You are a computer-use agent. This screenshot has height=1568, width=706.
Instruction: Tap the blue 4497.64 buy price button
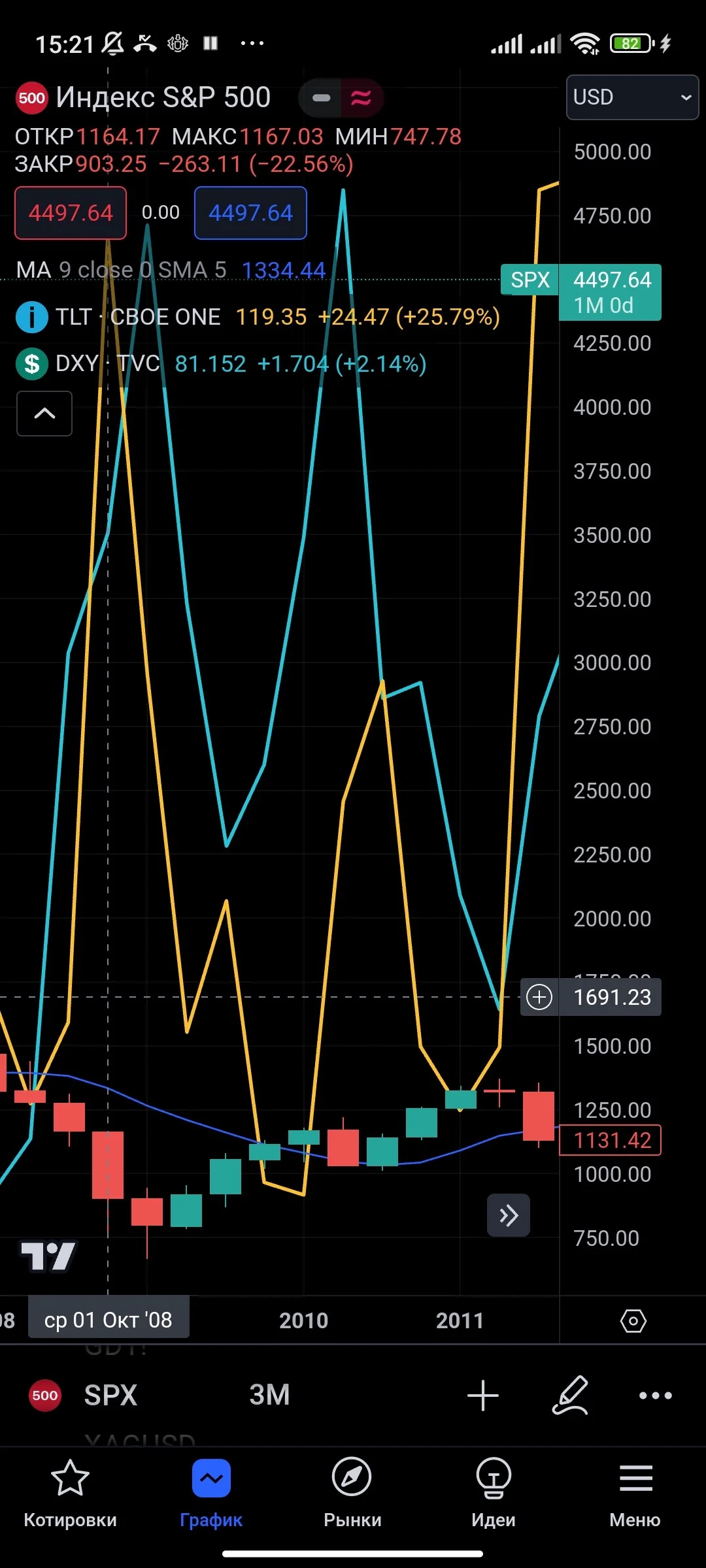click(250, 213)
